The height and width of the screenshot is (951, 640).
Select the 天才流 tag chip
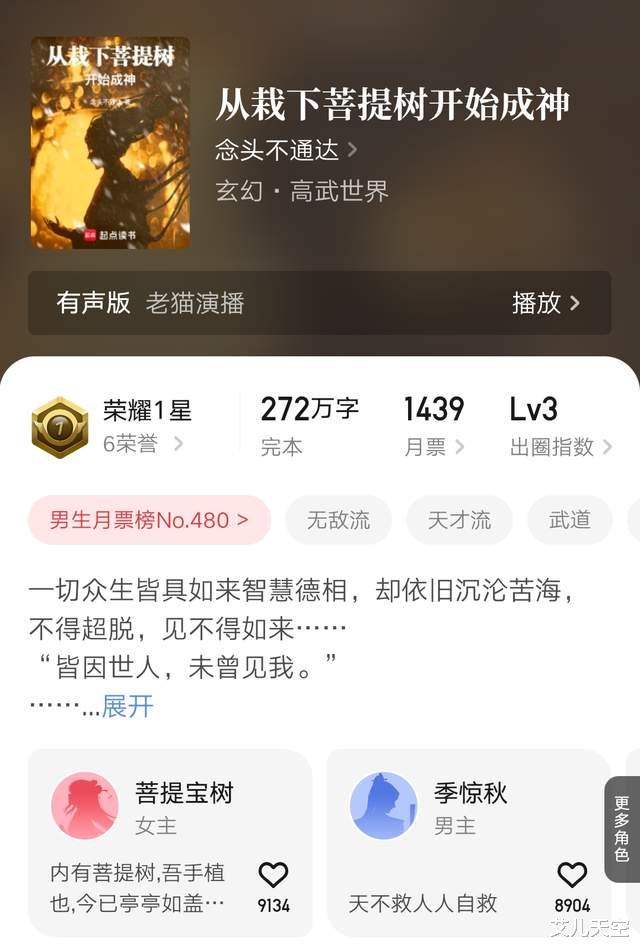[459, 520]
